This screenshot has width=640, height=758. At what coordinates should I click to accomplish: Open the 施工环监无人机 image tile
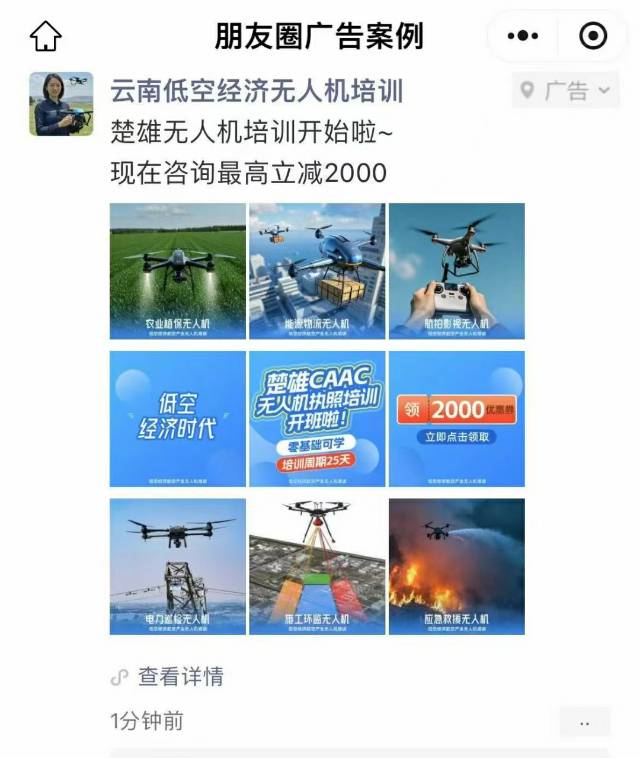point(317,566)
